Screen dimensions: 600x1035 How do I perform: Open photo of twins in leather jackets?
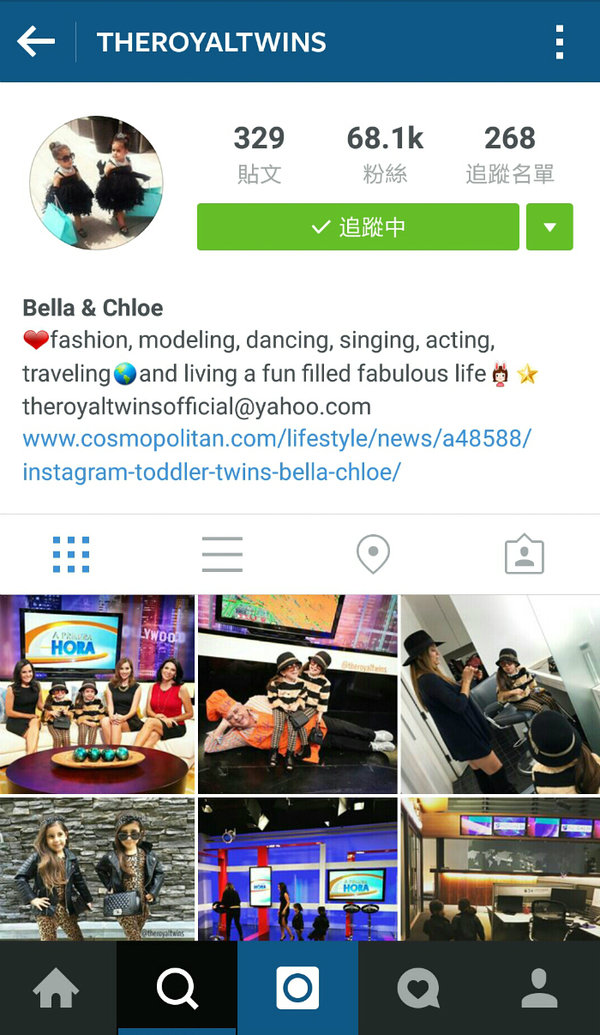(97, 868)
